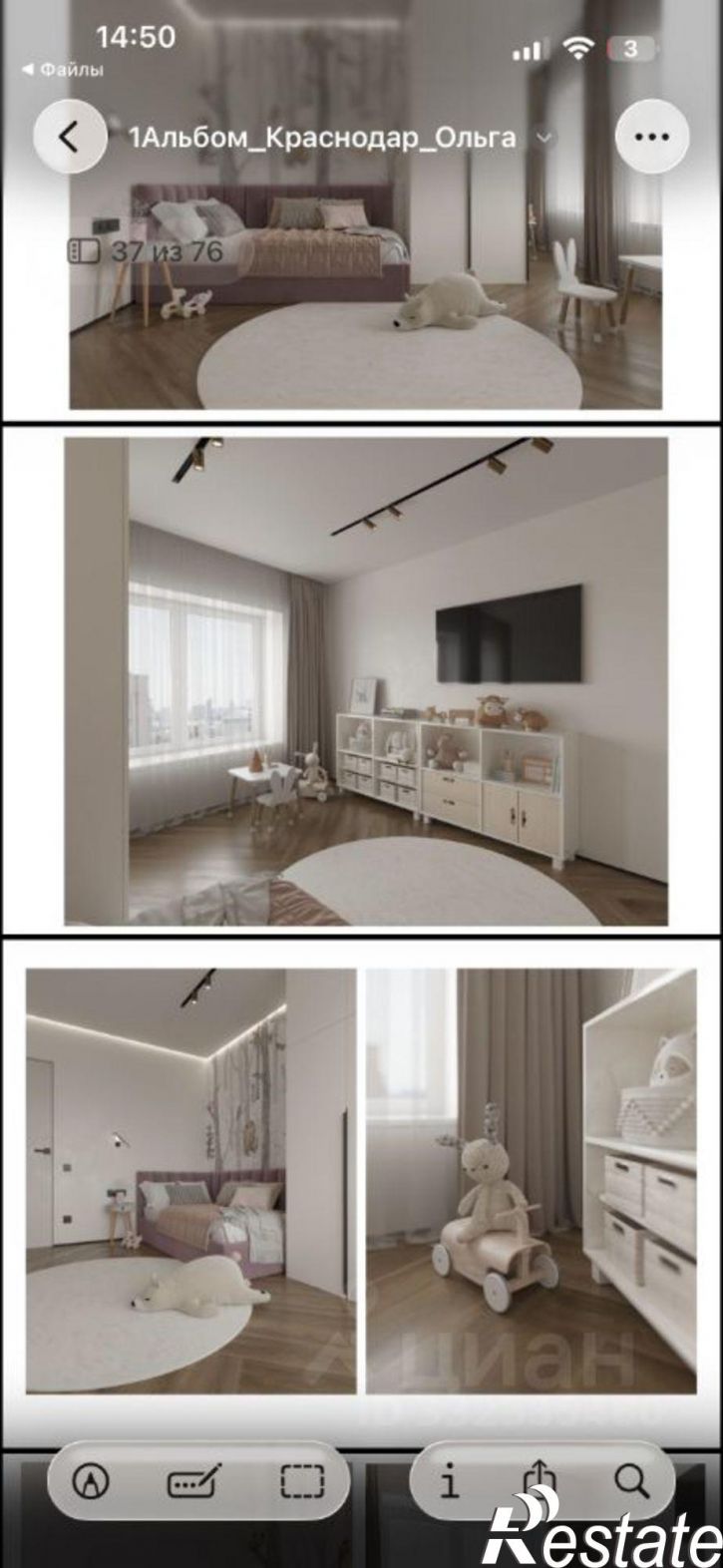Open the form fill tool

tap(192, 1483)
